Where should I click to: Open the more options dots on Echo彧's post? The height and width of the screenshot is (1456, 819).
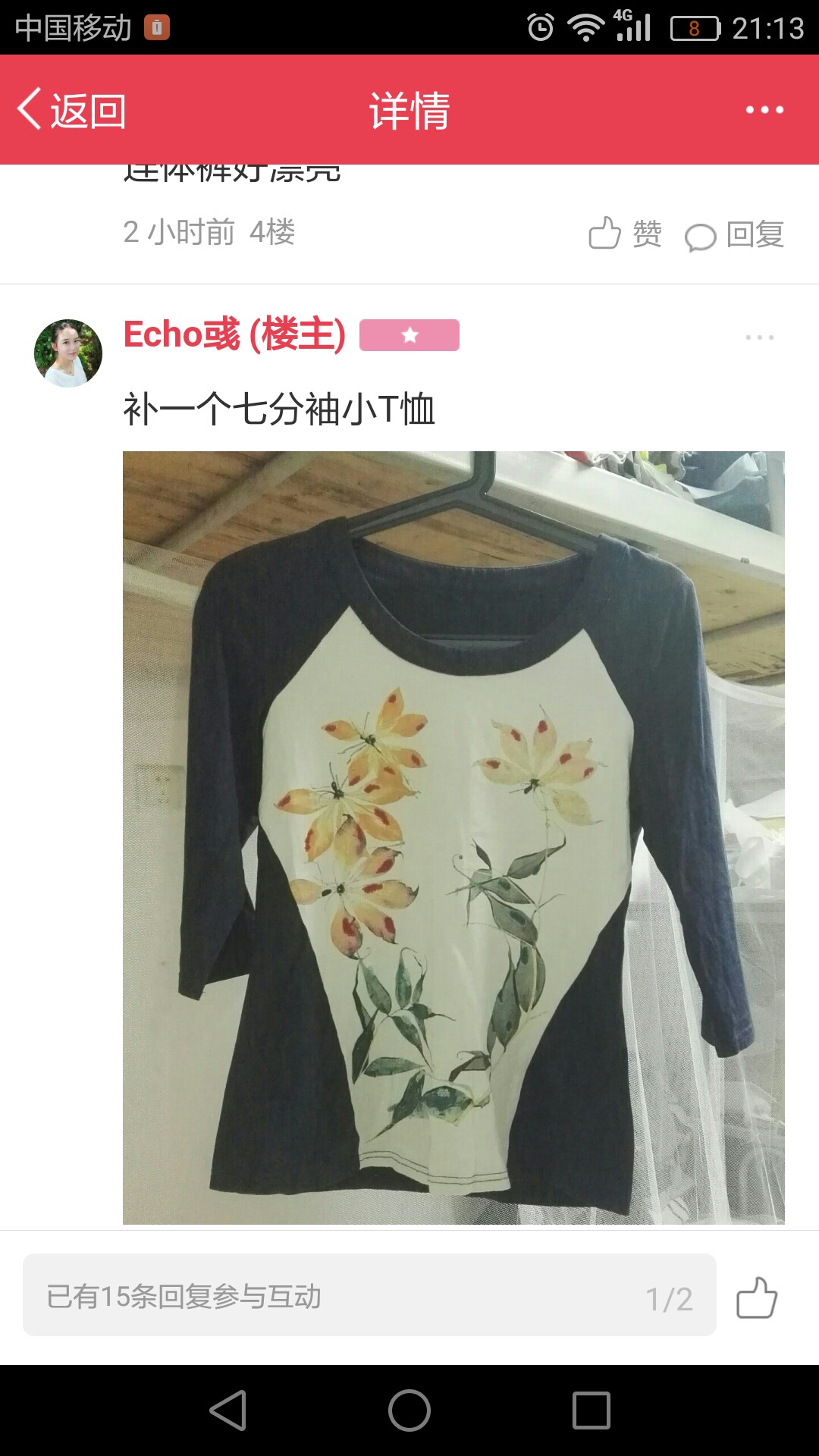759,337
